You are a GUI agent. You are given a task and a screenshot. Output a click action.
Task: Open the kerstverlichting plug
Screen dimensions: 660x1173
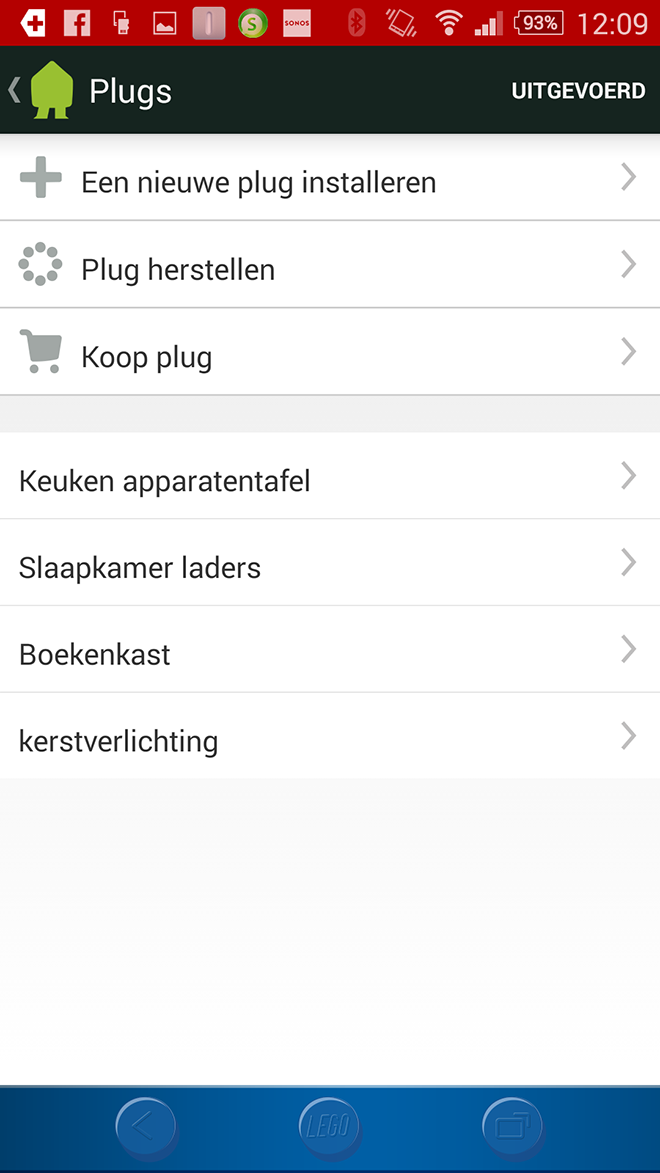coord(330,736)
